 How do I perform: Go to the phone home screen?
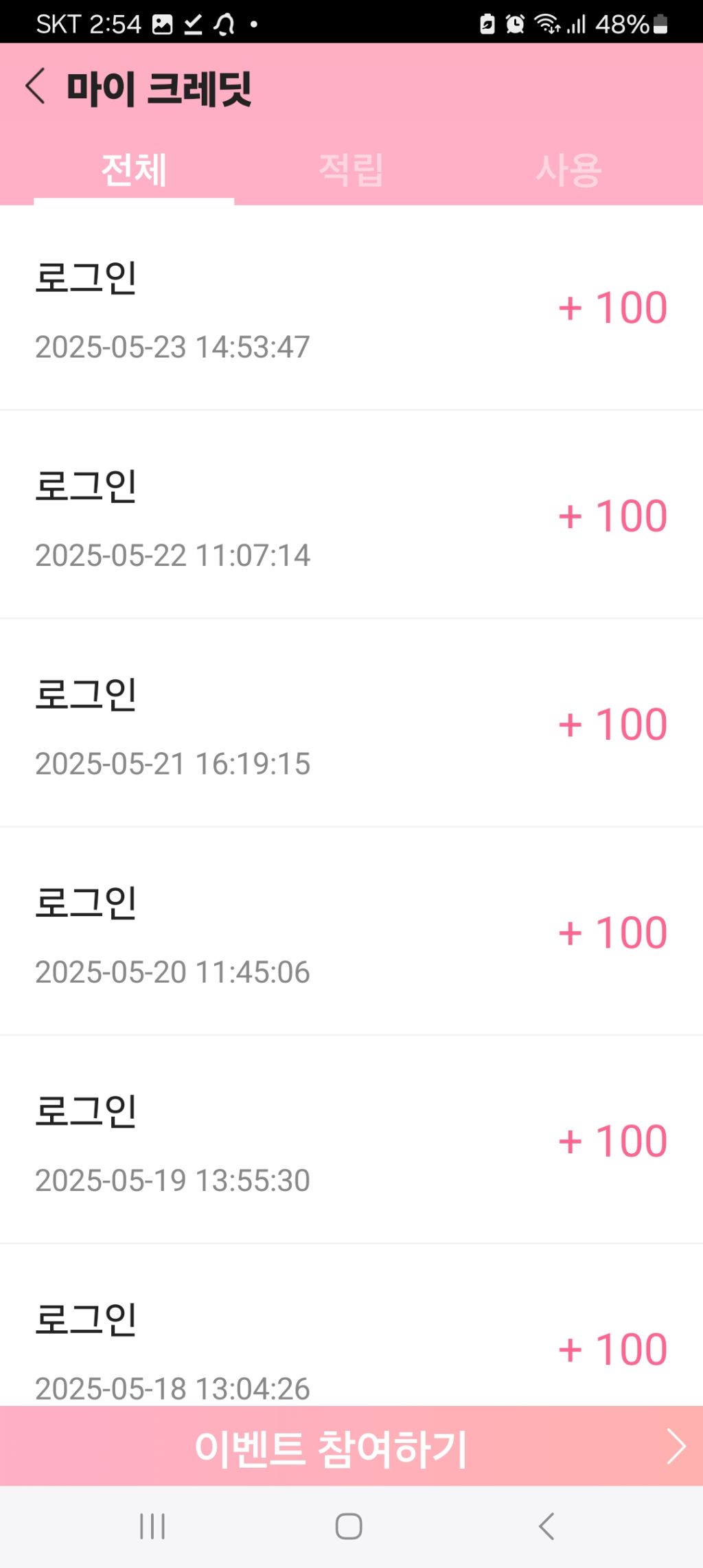pyautogui.click(x=349, y=1526)
